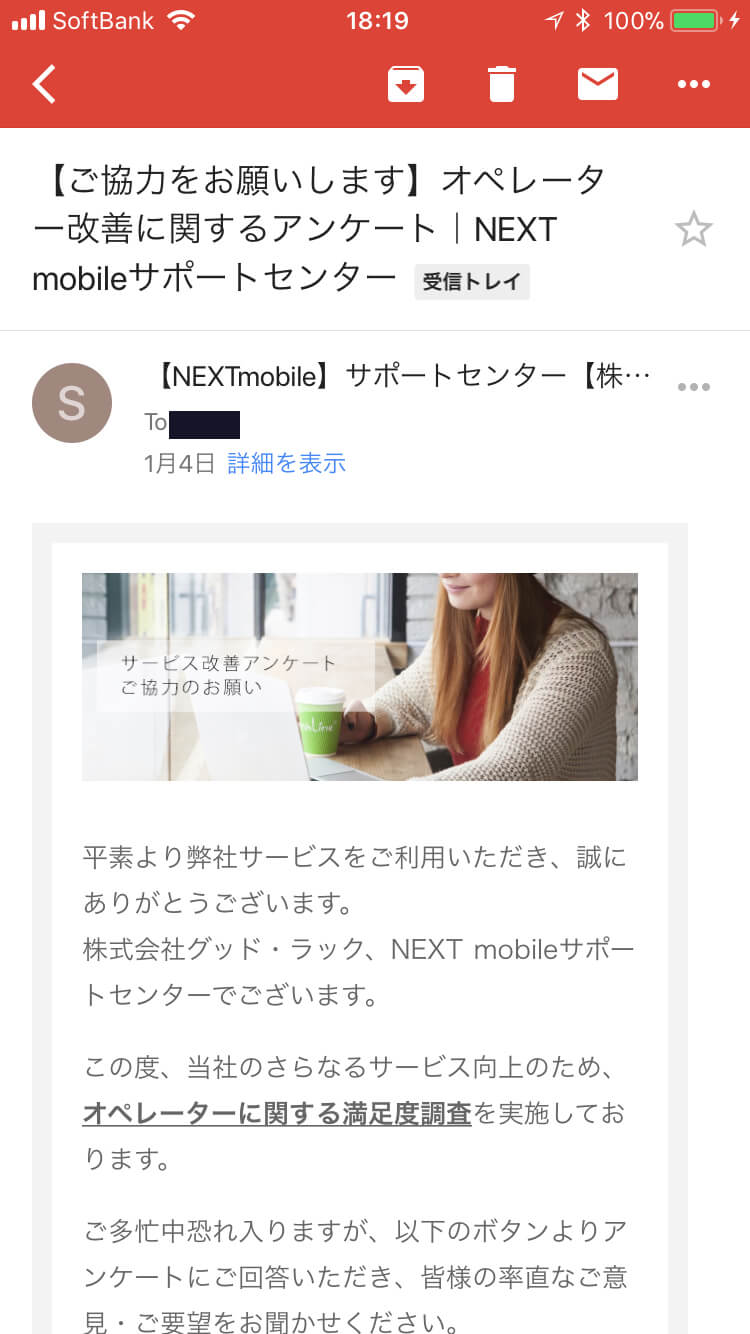Show details via 詳細を表示
750x1334 pixels.
pos(286,463)
